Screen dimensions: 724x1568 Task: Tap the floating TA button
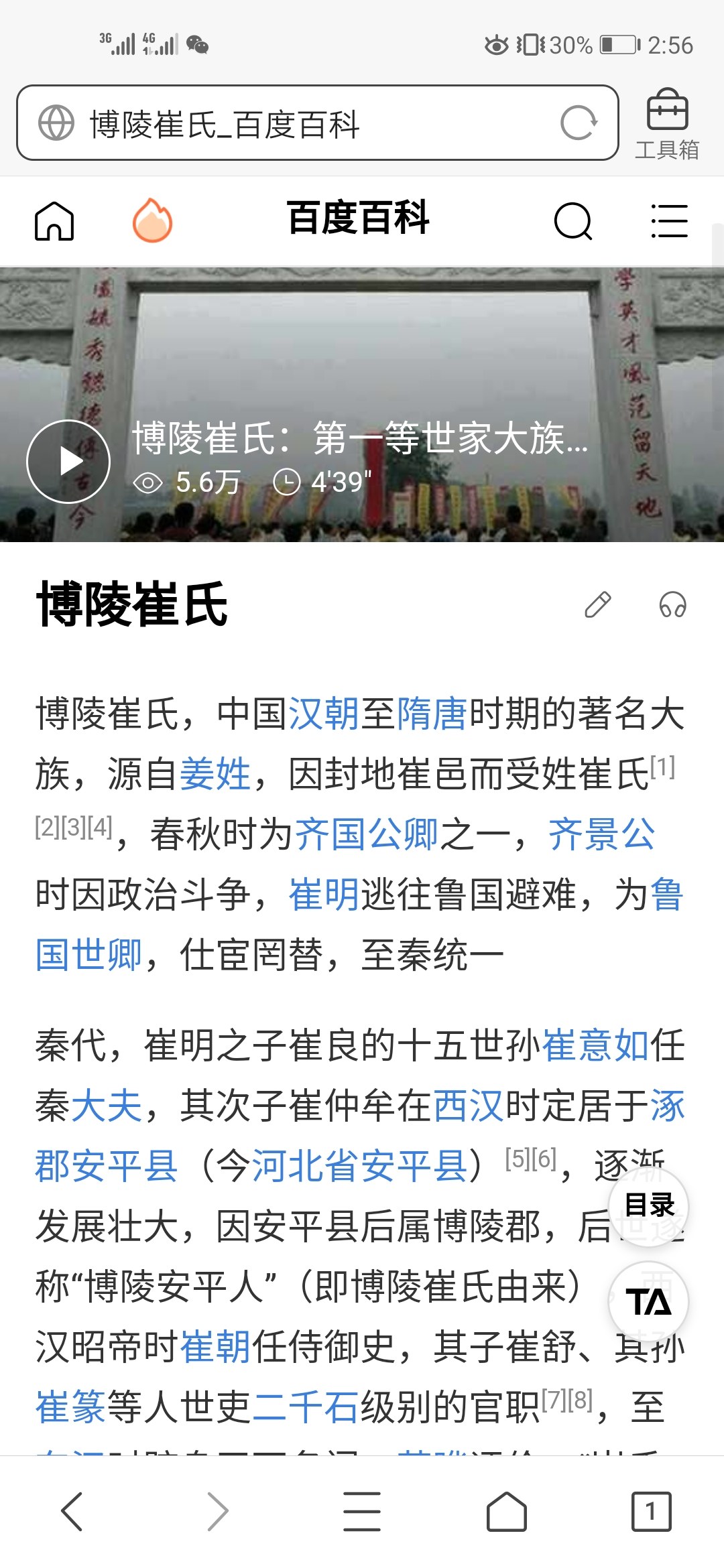point(648,1302)
